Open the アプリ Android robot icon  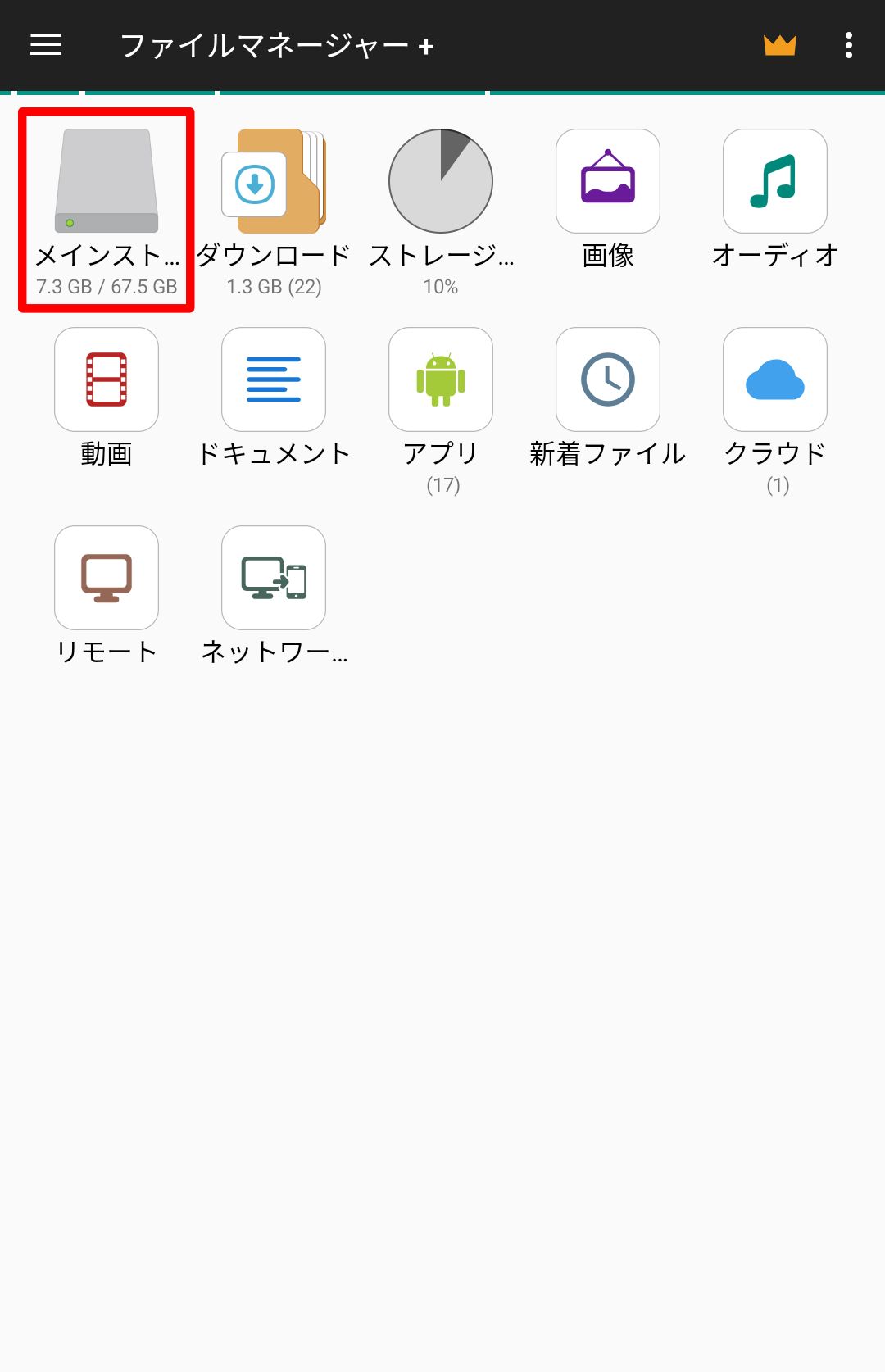441,379
